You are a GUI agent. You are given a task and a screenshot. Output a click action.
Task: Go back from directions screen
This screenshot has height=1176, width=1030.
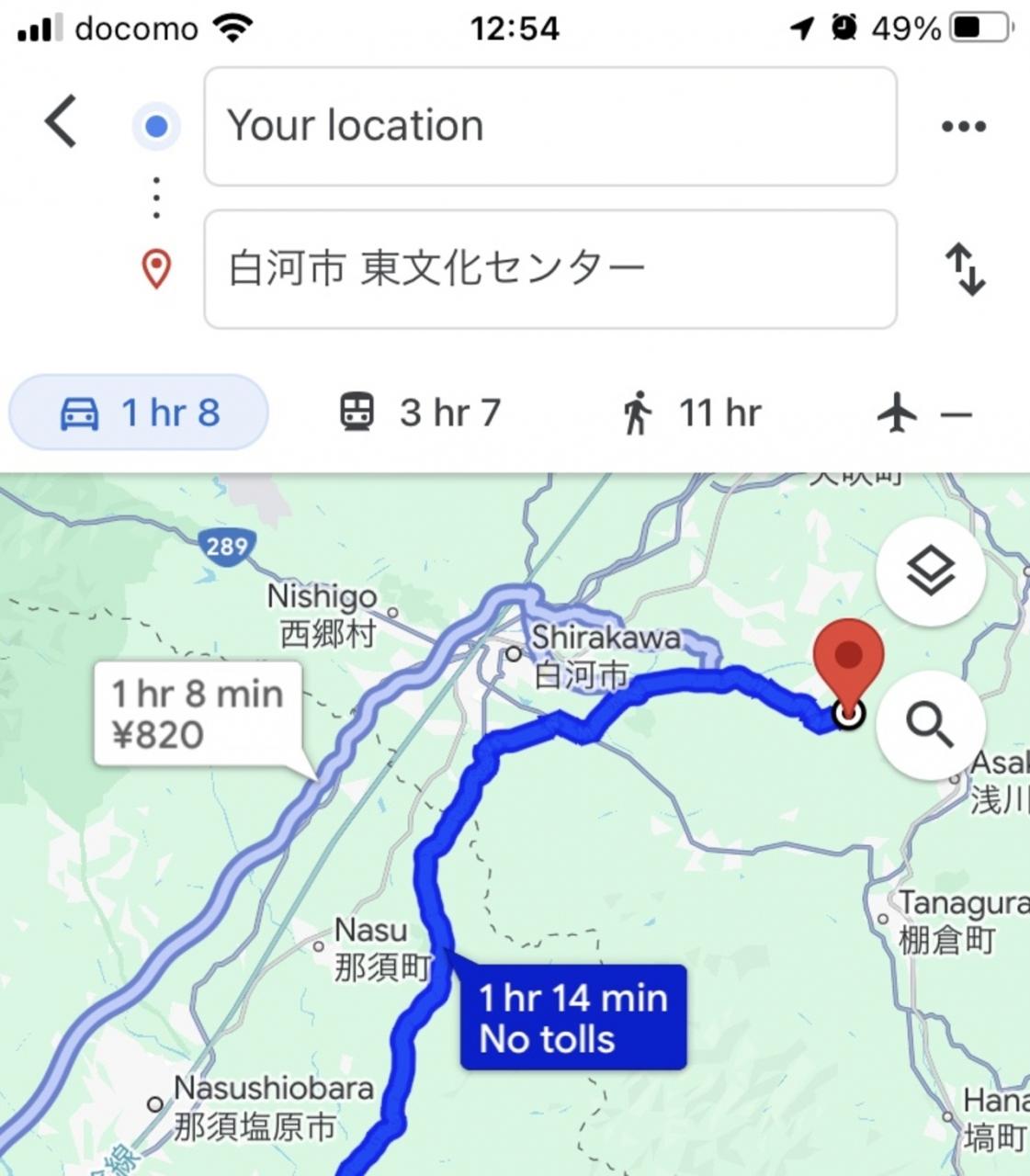61,121
